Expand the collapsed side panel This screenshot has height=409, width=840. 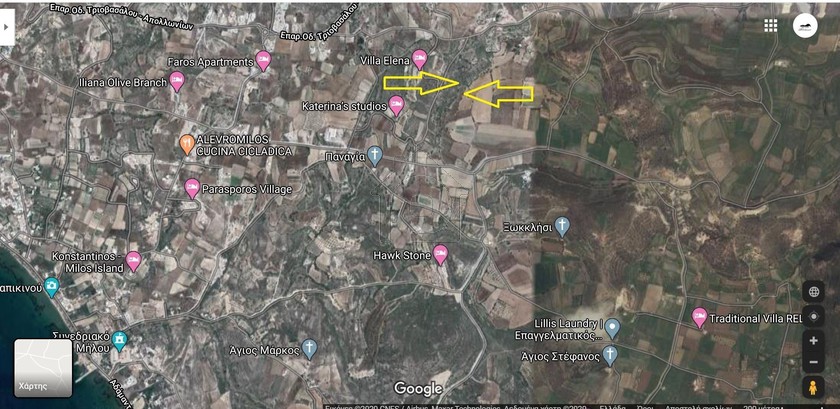pos(7,29)
